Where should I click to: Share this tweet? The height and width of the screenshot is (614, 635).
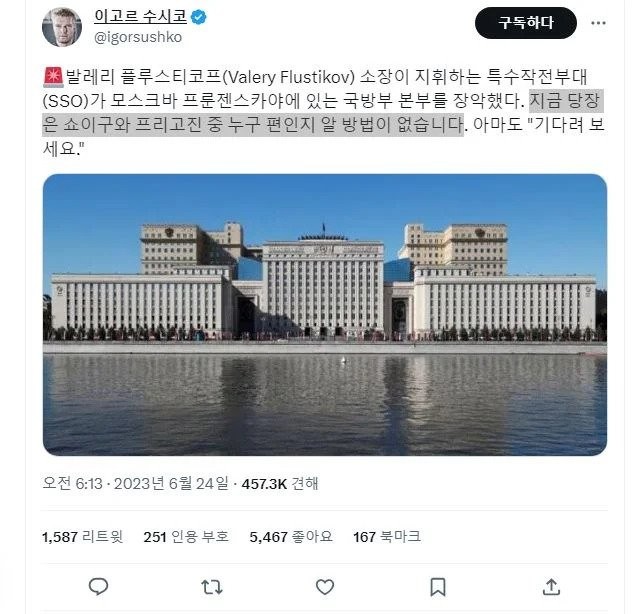(551, 586)
